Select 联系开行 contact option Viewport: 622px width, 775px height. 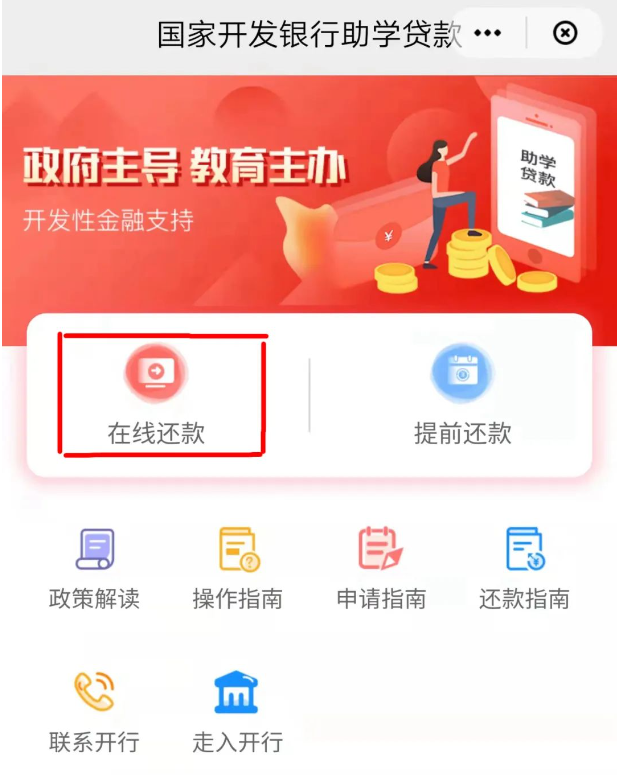(94, 712)
